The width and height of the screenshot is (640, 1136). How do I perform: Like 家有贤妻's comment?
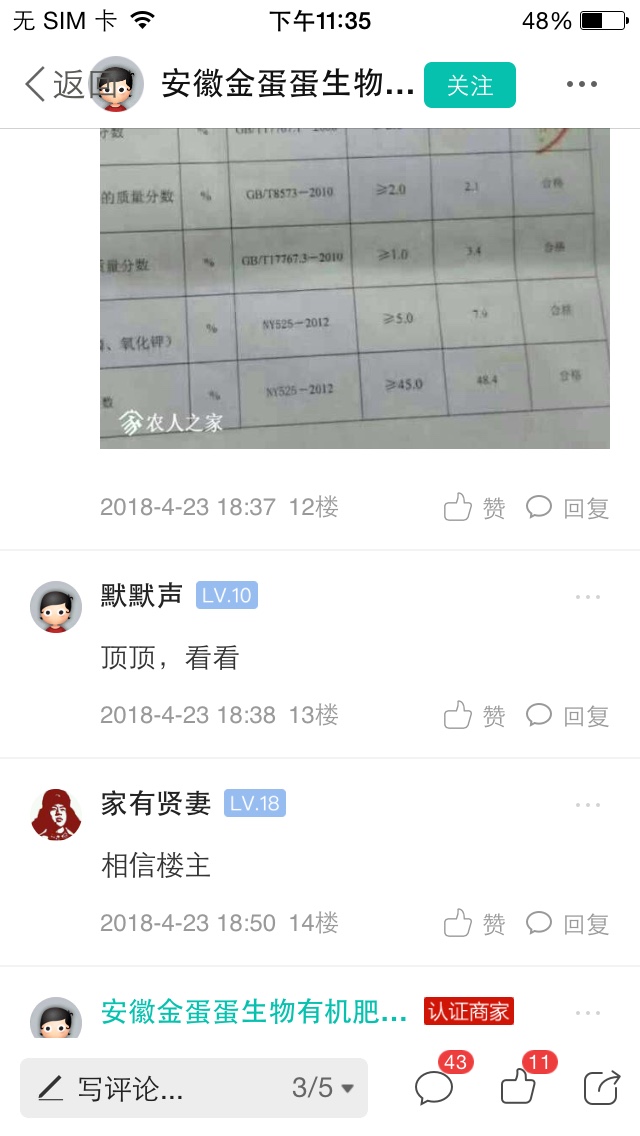[475, 924]
